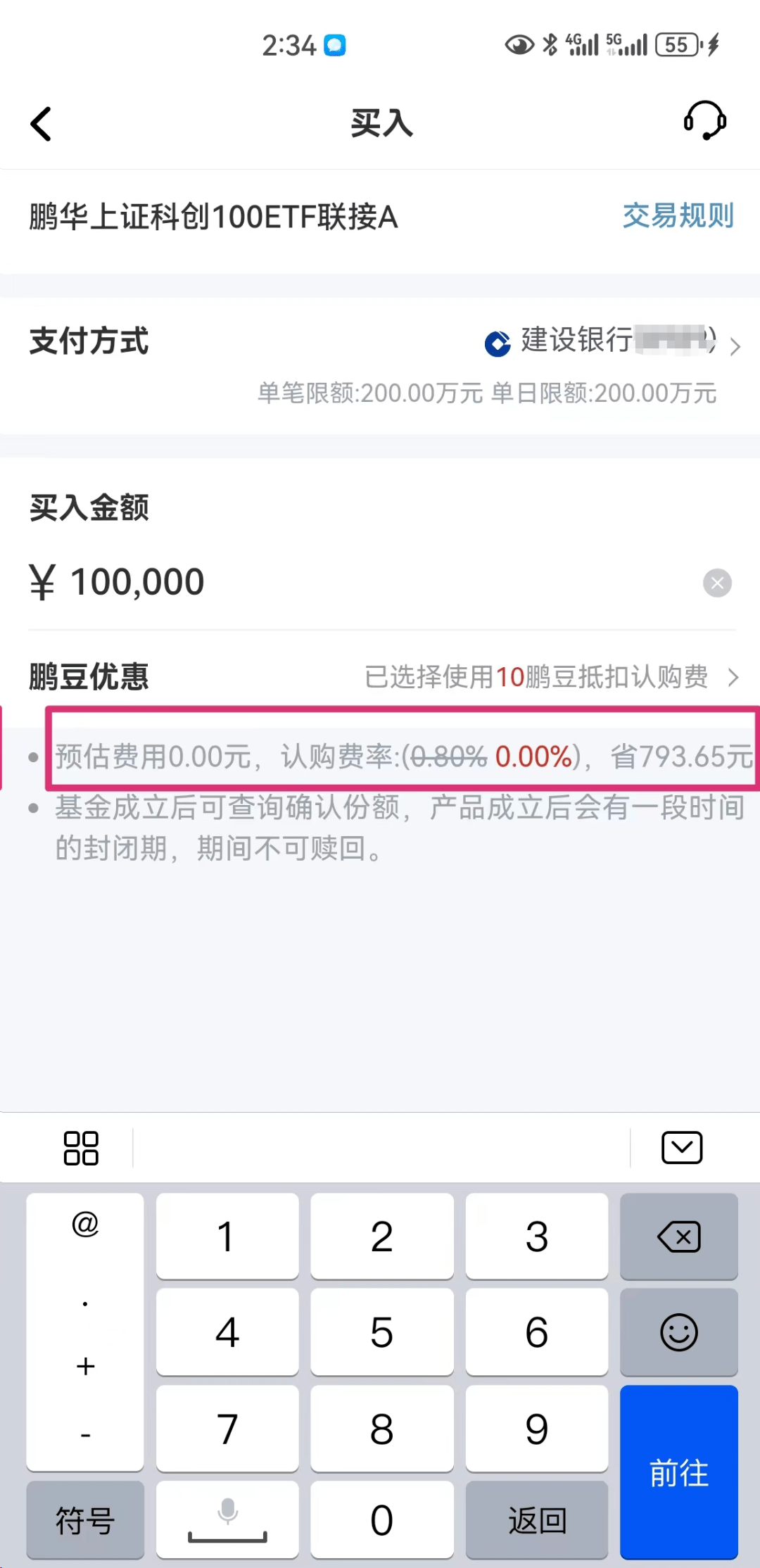Tap the microphone key for voice input
The width and height of the screenshot is (760, 1568).
coord(227,1520)
